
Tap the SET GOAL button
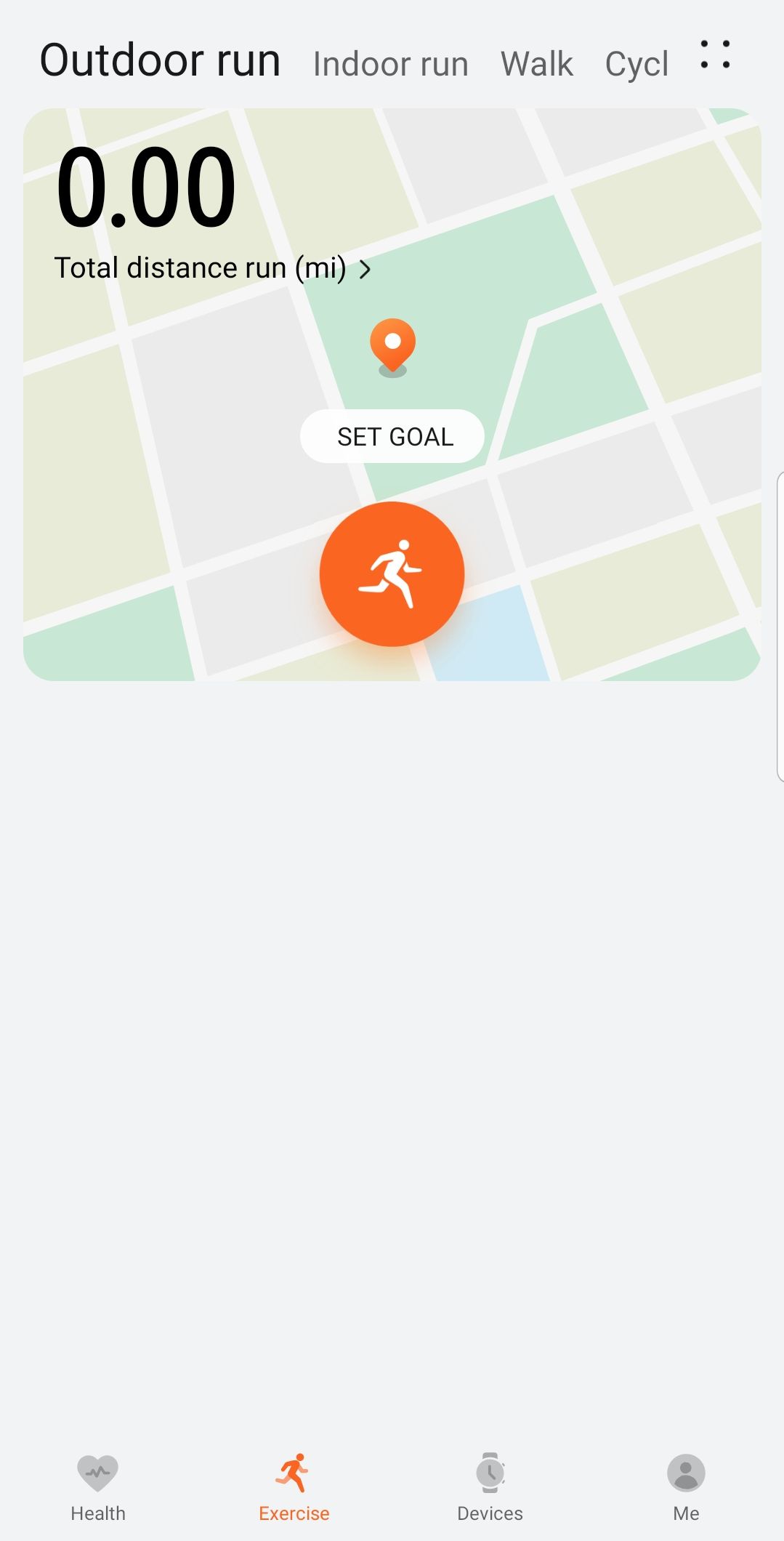pyautogui.click(x=392, y=436)
